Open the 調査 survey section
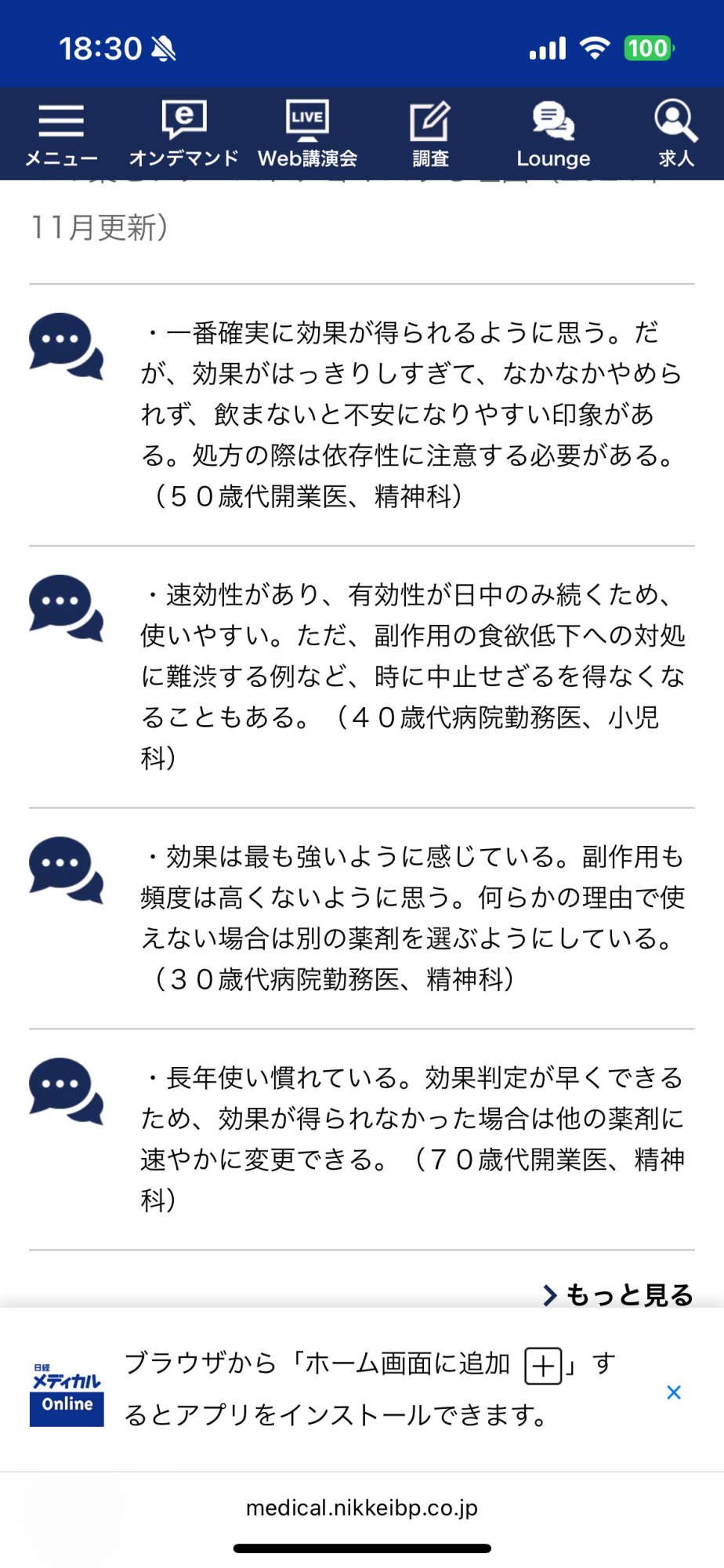724x1568 pixels. 430,134
